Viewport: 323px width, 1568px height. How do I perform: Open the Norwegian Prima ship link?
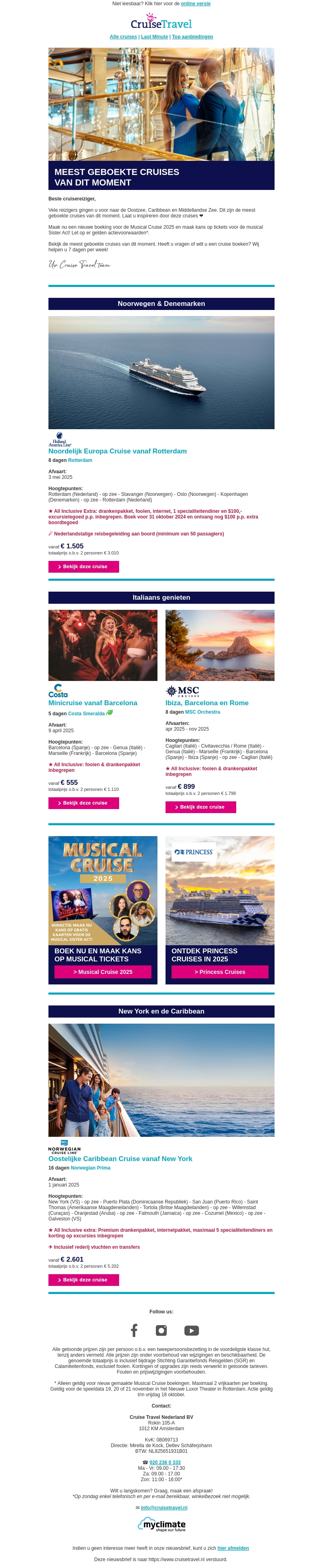tap(90, 1168)
